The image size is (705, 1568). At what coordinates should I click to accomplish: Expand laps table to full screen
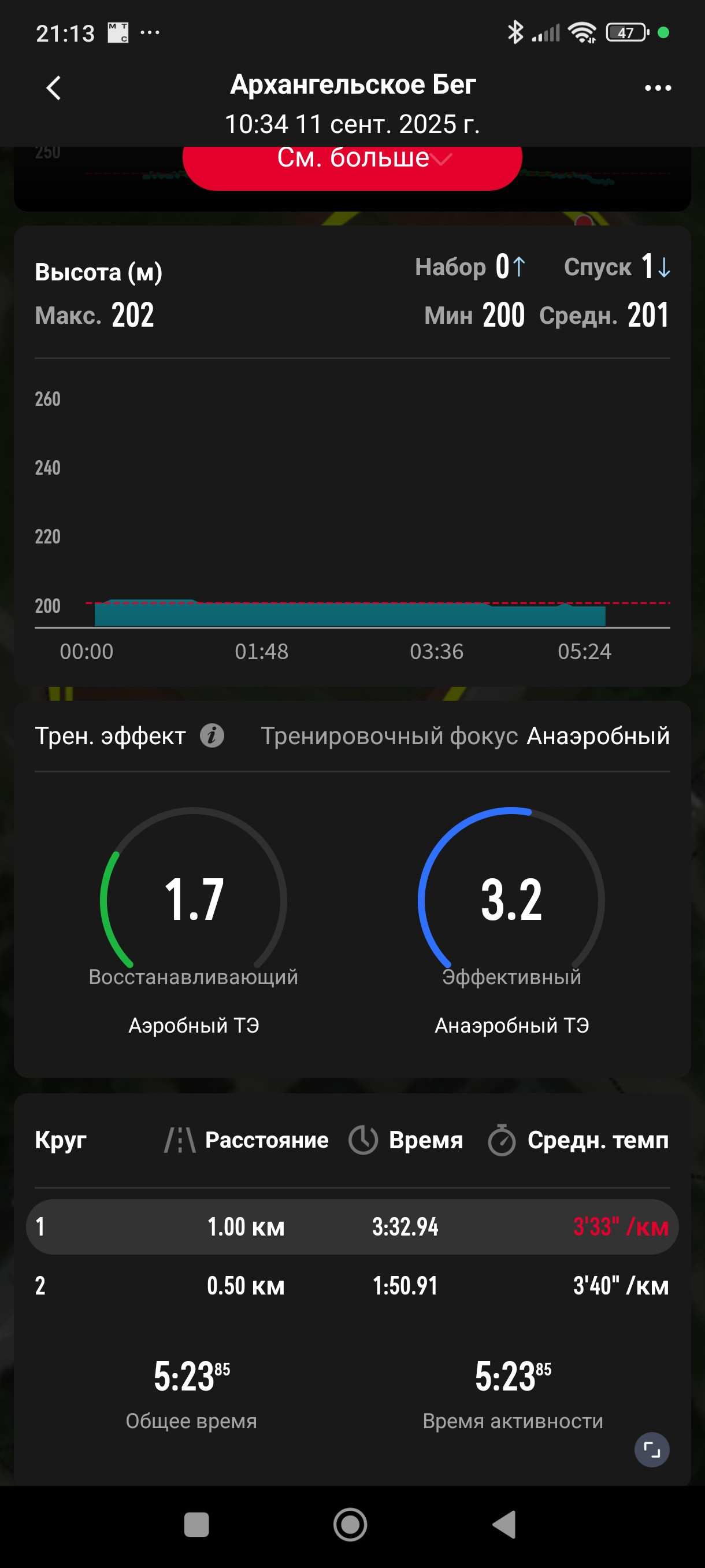click(651, 1449)
